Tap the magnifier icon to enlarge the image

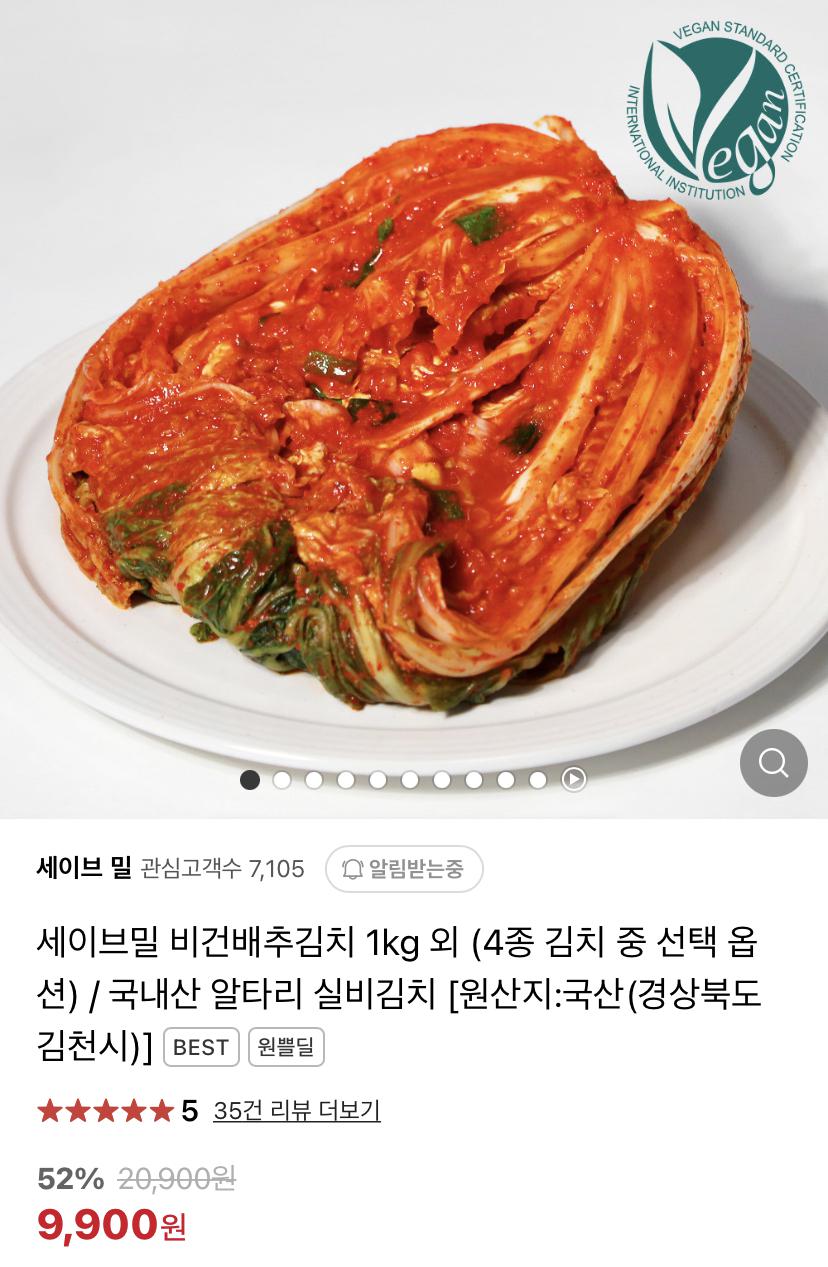tap(773, 763)
